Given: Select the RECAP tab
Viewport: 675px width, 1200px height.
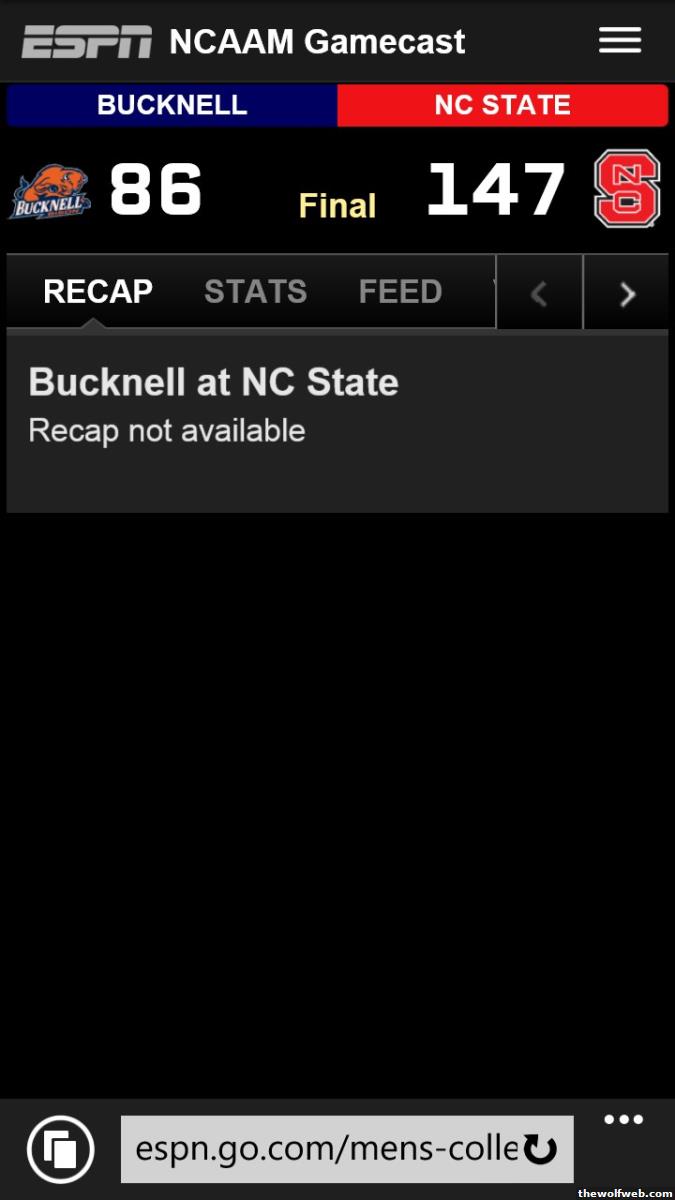Looking at the screenshot, I should point(98,292).
